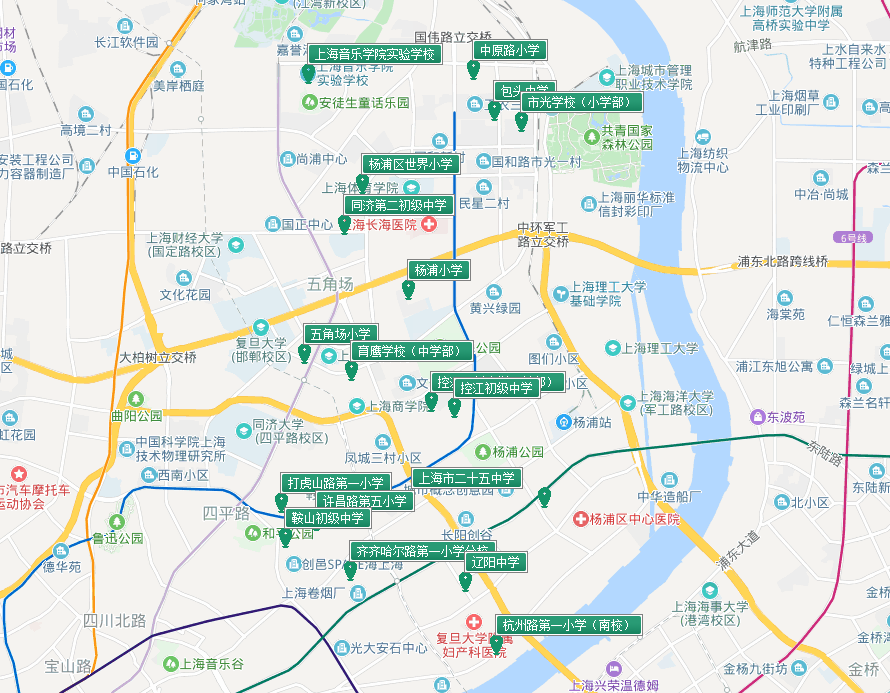Screen dimensions: 890x693
Task: Select the 杭州路第一小学（南校）marker
Action: pos(496,644)
